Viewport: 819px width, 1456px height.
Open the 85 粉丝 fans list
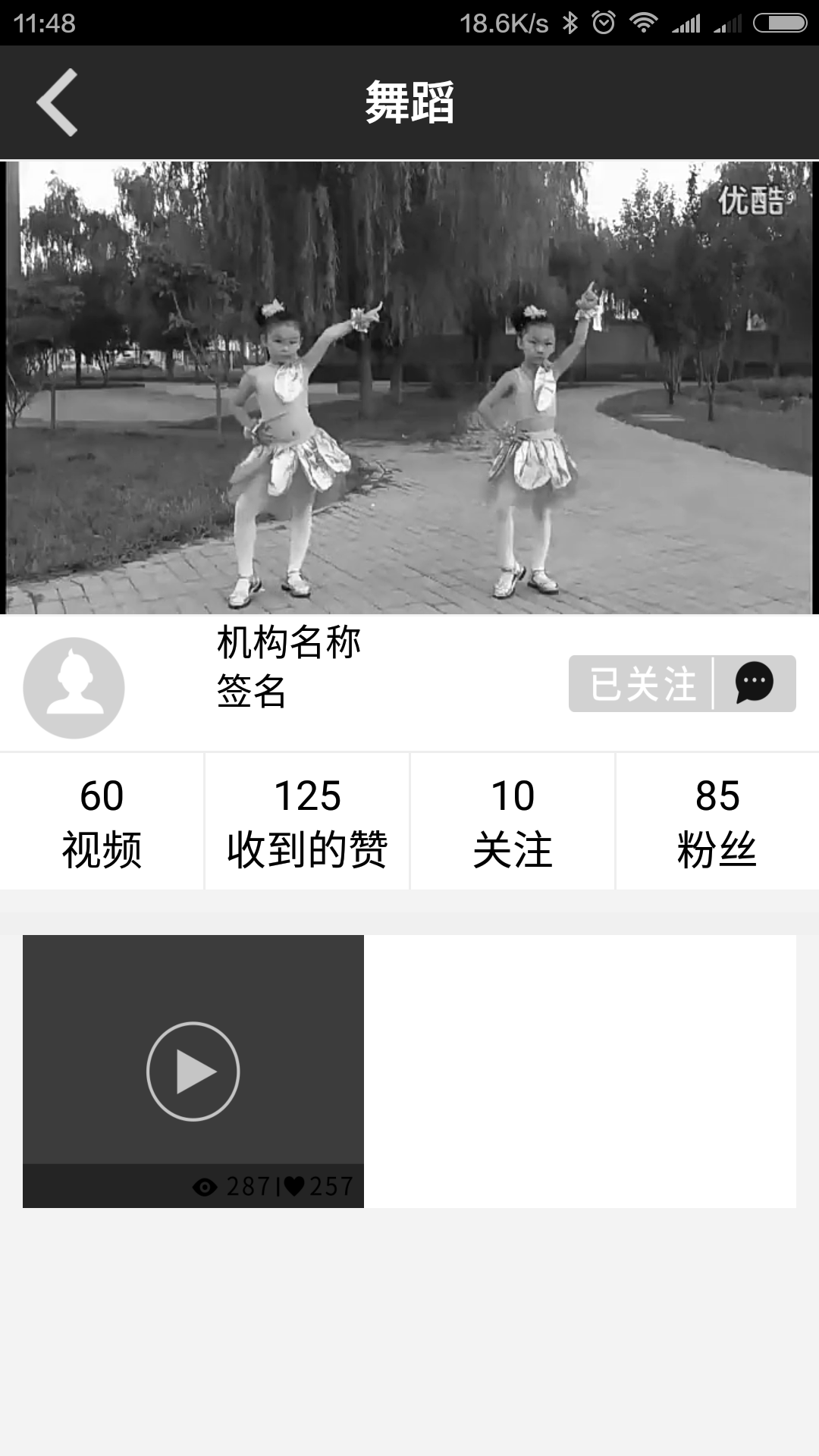click(717, 822)
